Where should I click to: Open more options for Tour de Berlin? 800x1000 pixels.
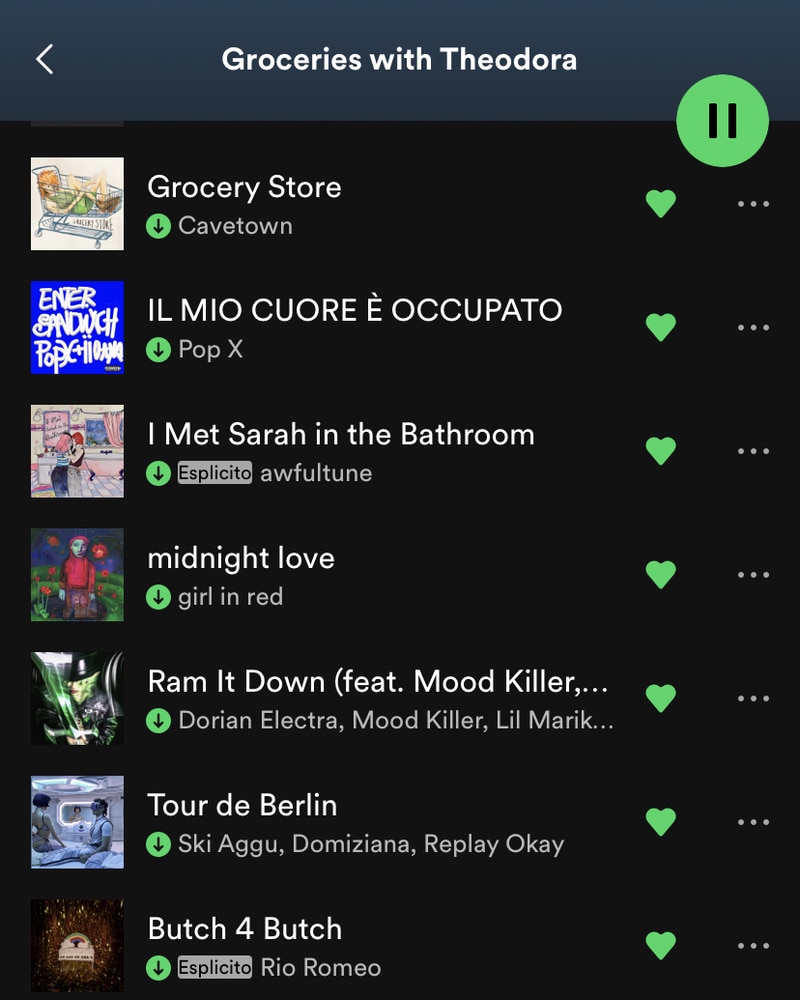coord(752,822)
